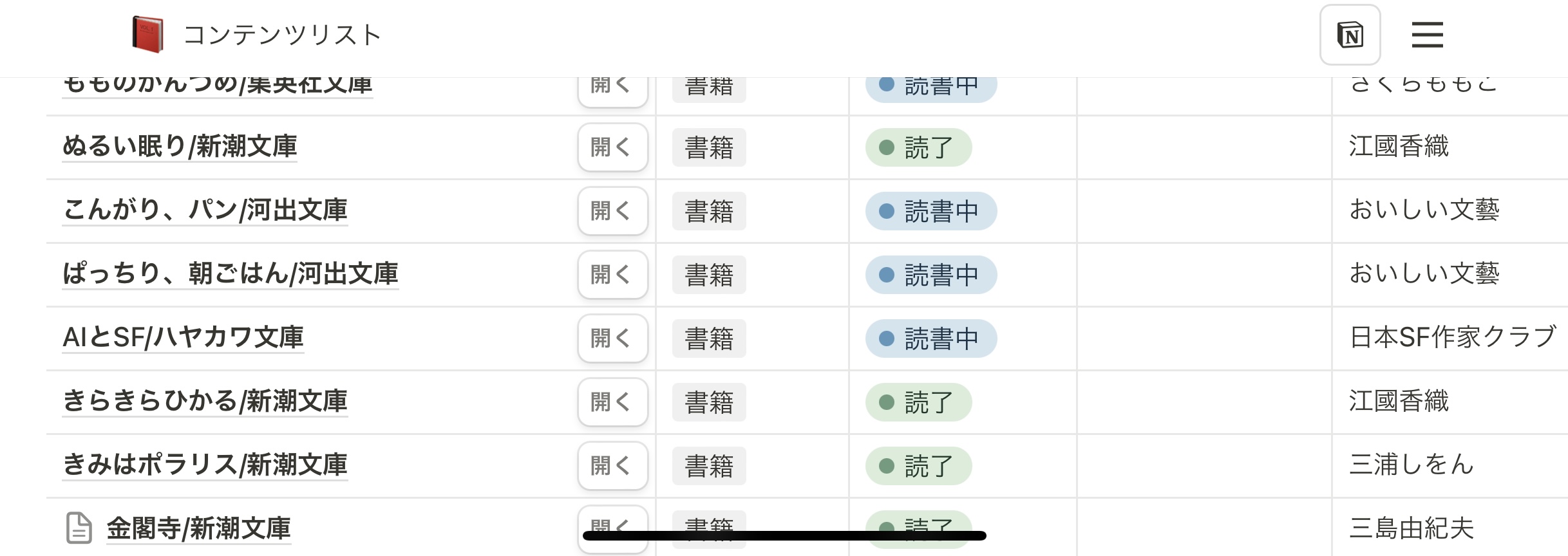Screen dimensions: 1568x556
Task: Open the きみはポラリス/新潮文庫 title link
Action: pos(205,465)
